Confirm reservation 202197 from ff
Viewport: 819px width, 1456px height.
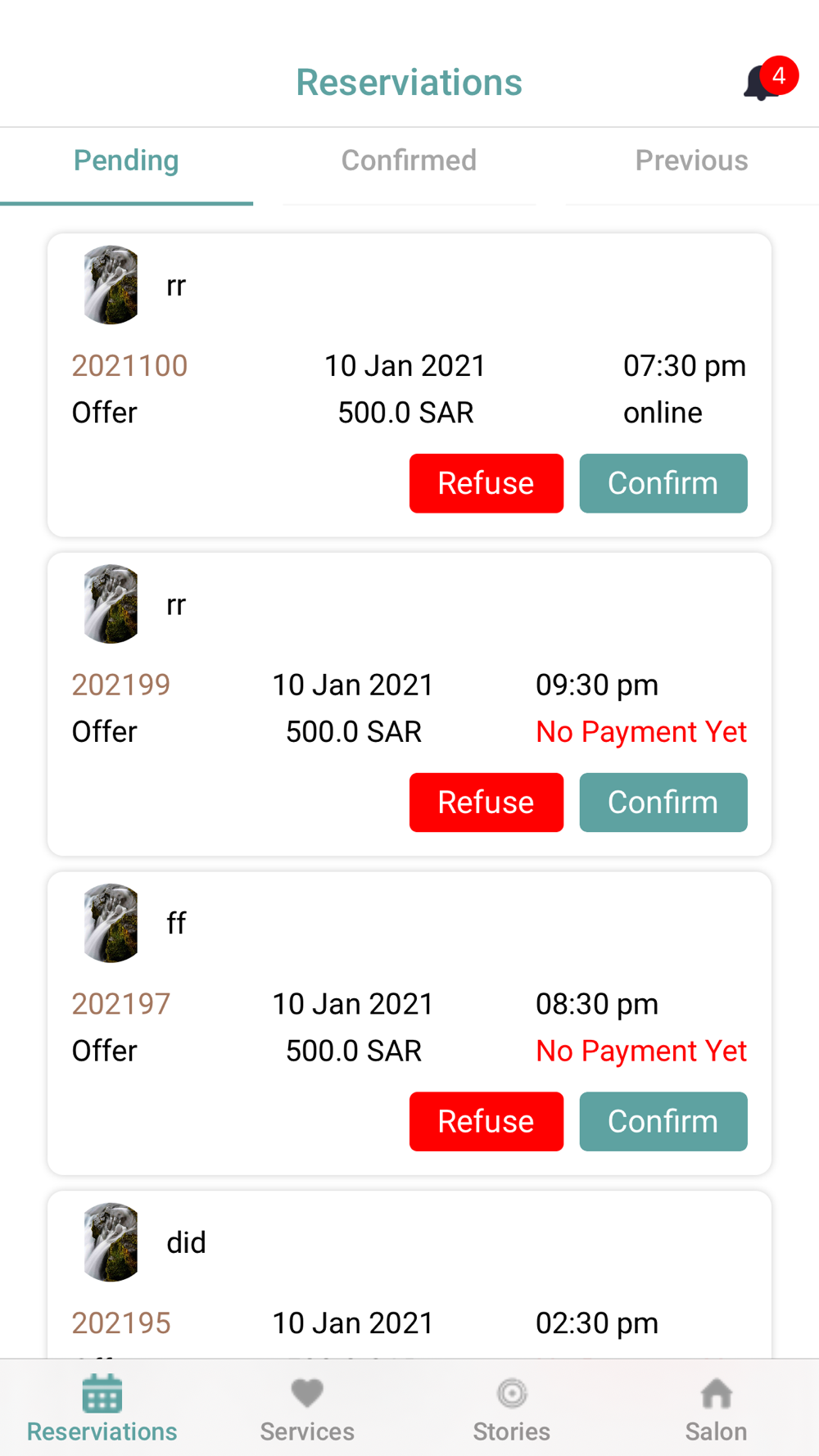click(663, 1121)
